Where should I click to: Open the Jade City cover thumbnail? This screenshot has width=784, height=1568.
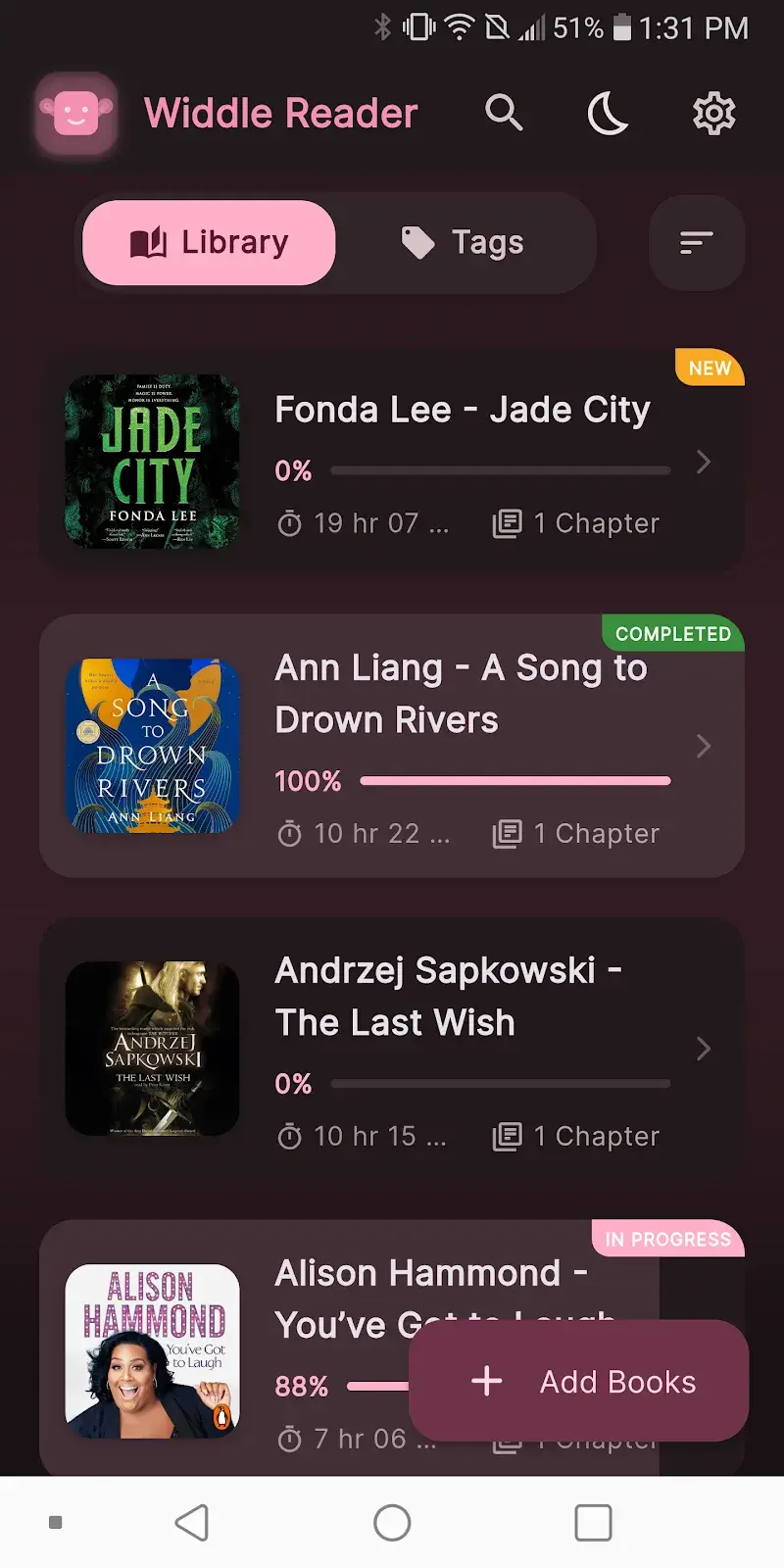tap(152, 461)
